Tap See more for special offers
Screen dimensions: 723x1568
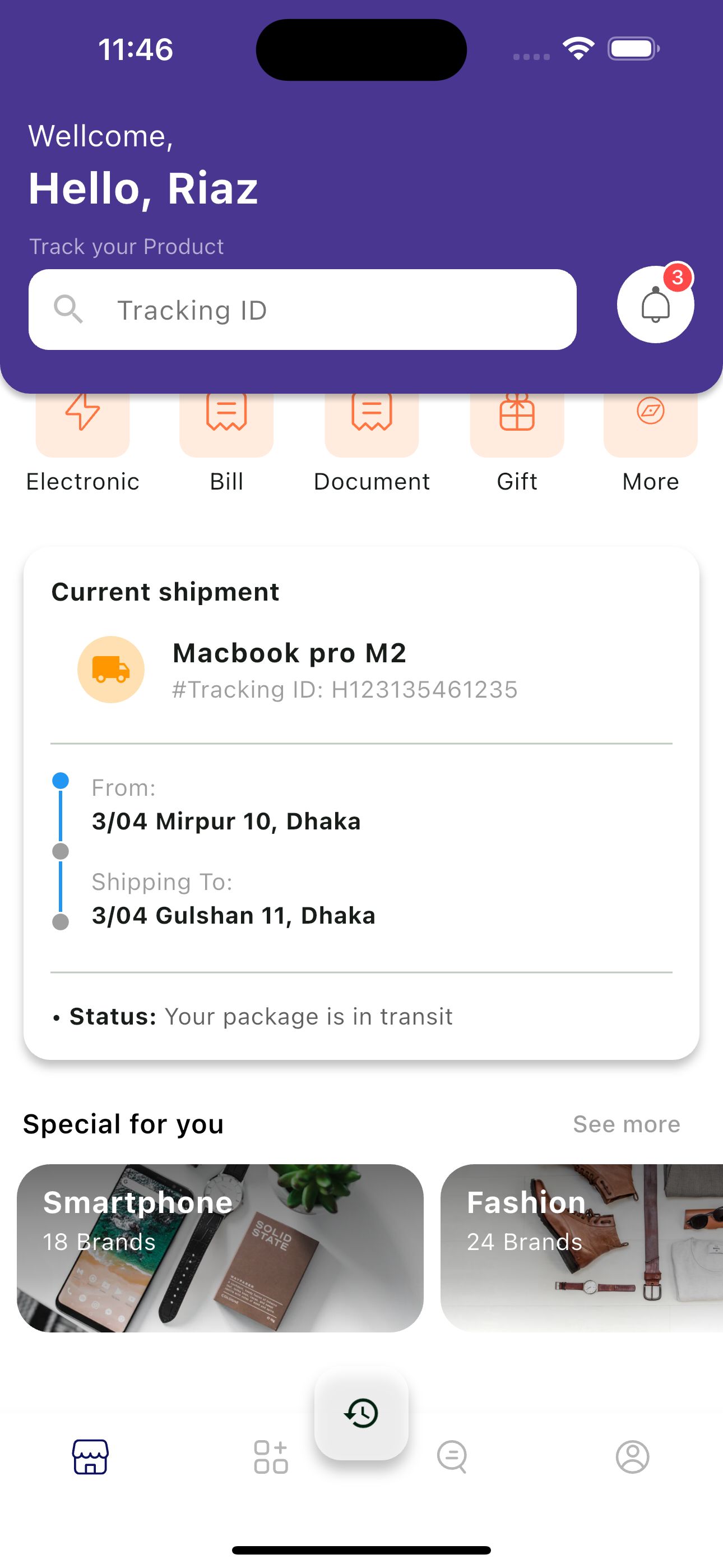coord(626,1124)
